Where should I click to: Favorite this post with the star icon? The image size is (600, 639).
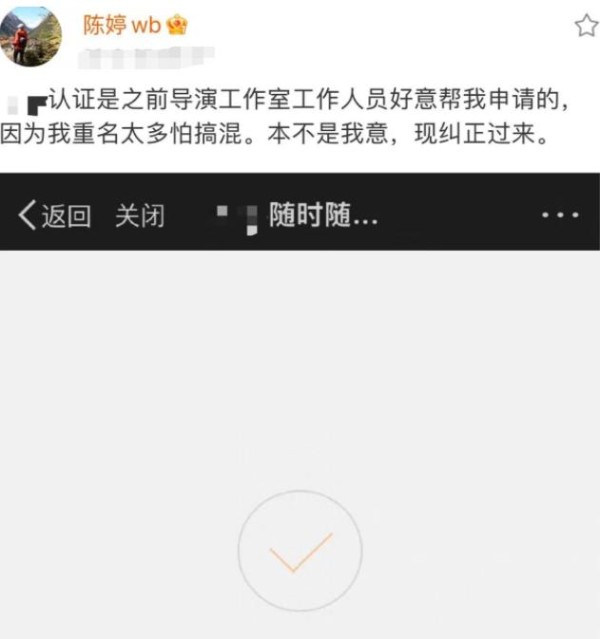(x=586, y=26)
